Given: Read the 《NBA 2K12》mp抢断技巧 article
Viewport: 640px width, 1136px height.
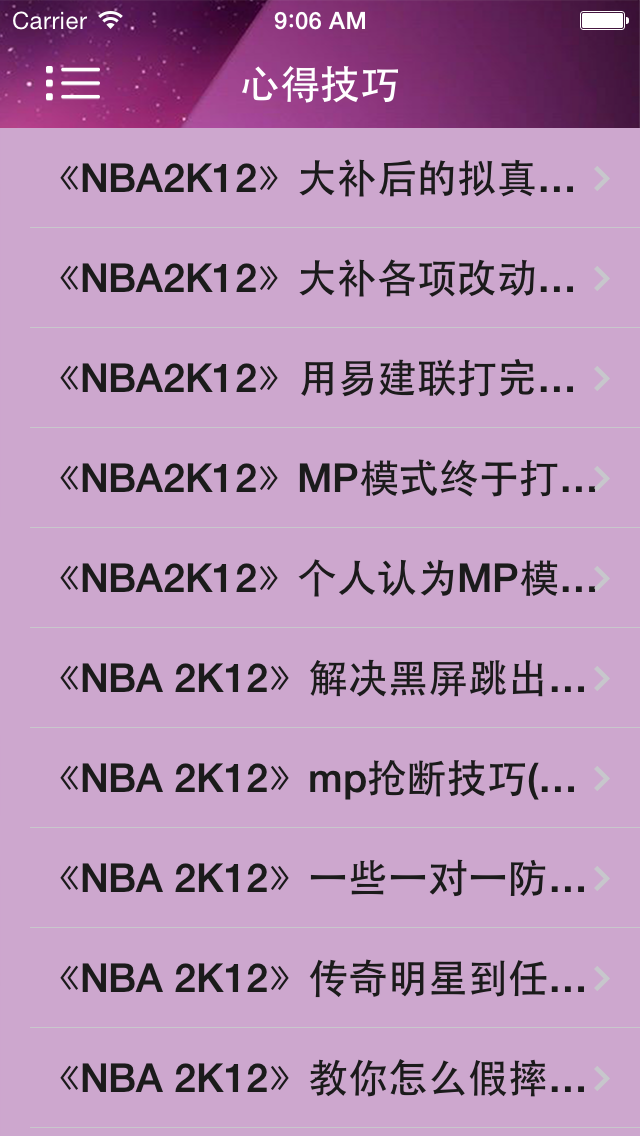Looking at the screenshot, I should 320,779.
